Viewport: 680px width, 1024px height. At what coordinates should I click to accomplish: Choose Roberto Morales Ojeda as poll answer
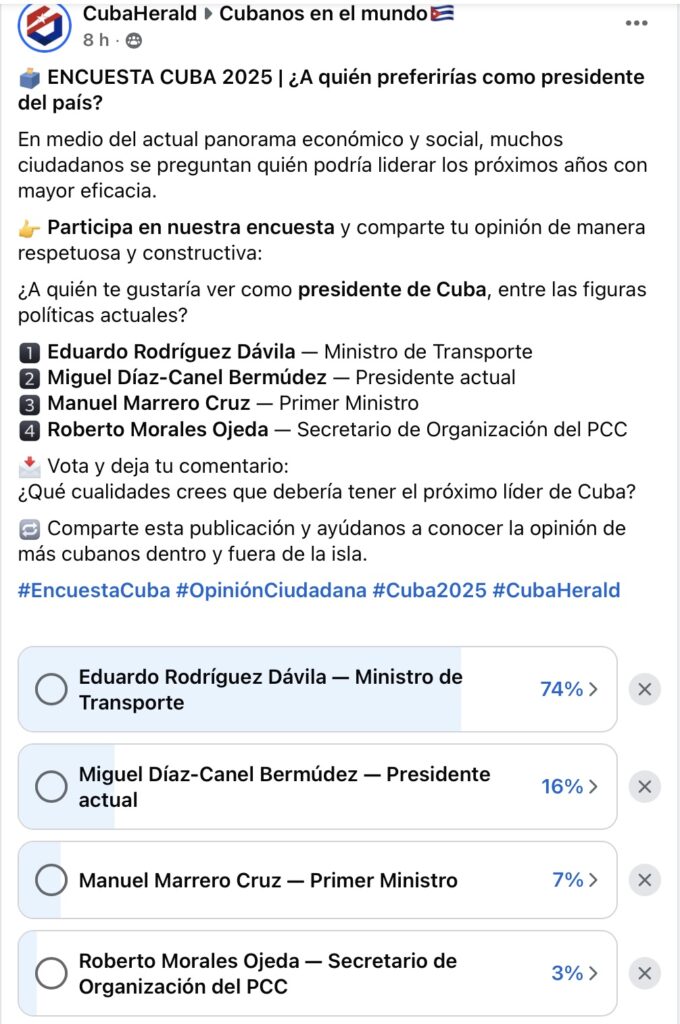point(51,973)
